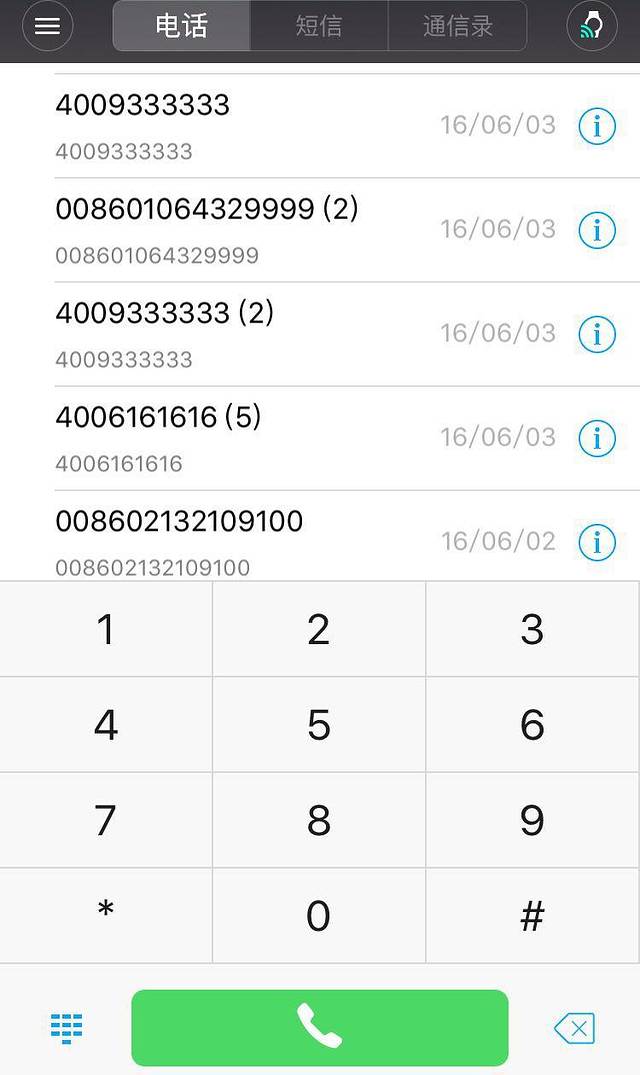Hide the dial keypad with the grid icon

[x=67, y=1027]
